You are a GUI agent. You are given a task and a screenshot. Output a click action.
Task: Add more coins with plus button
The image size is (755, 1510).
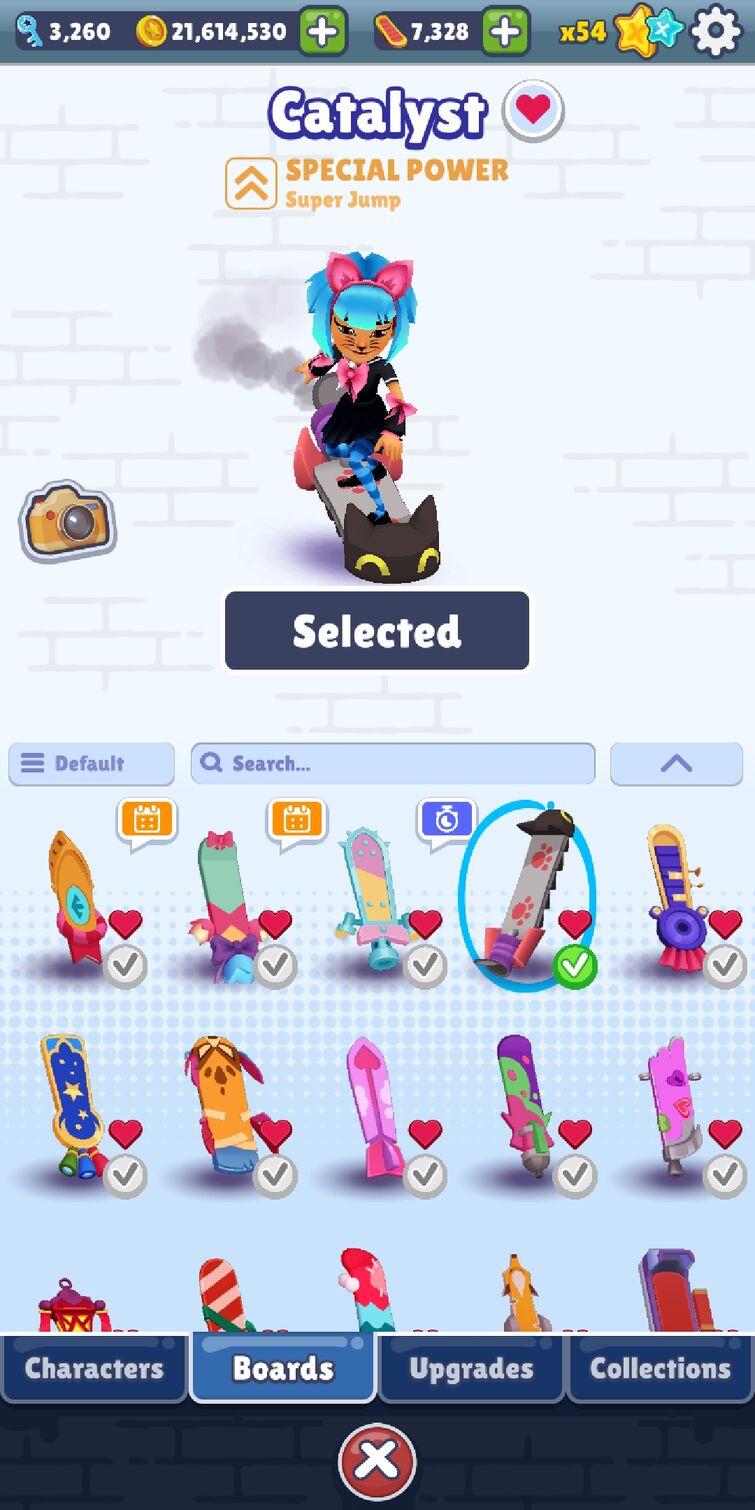323,32
